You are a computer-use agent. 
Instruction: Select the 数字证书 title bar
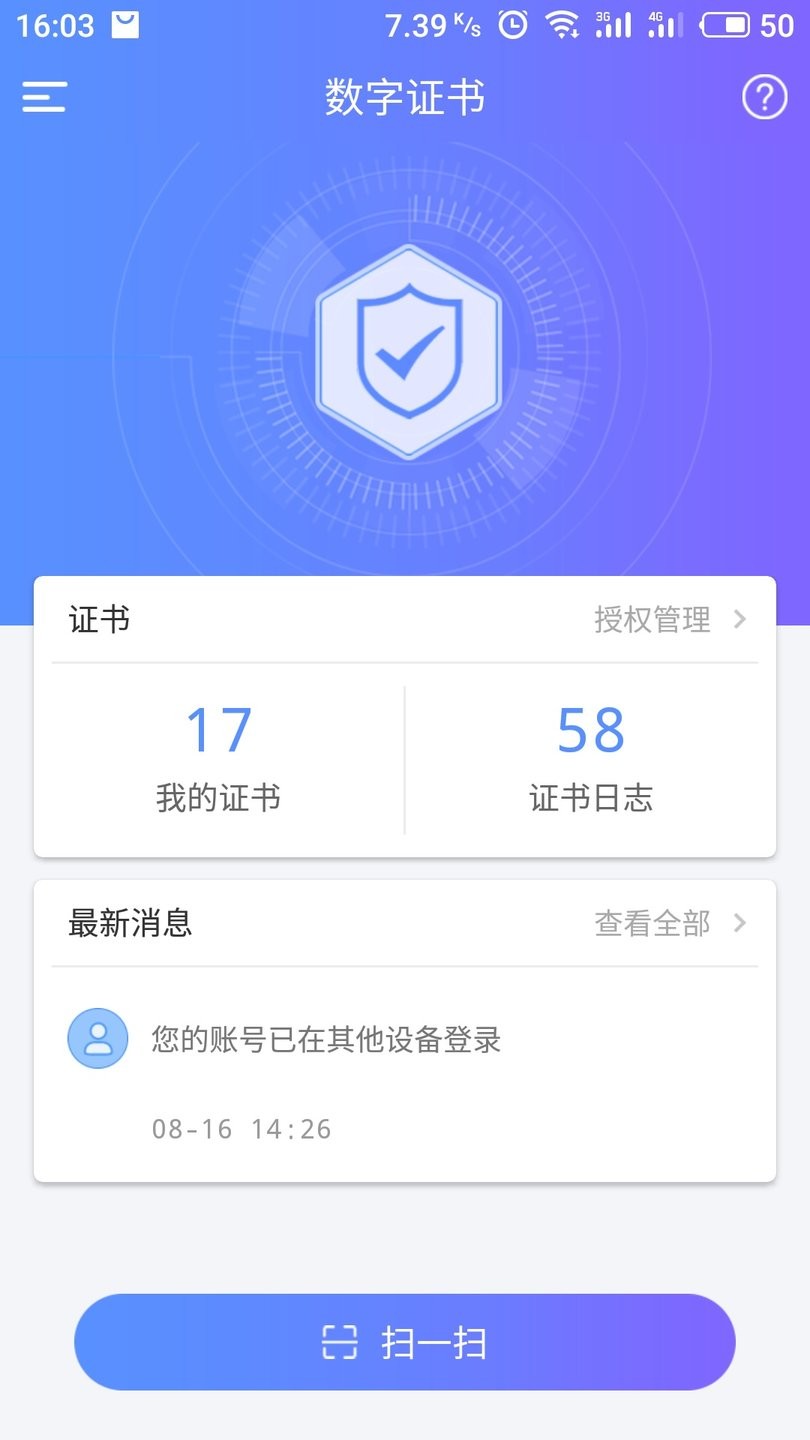[405, 97]
